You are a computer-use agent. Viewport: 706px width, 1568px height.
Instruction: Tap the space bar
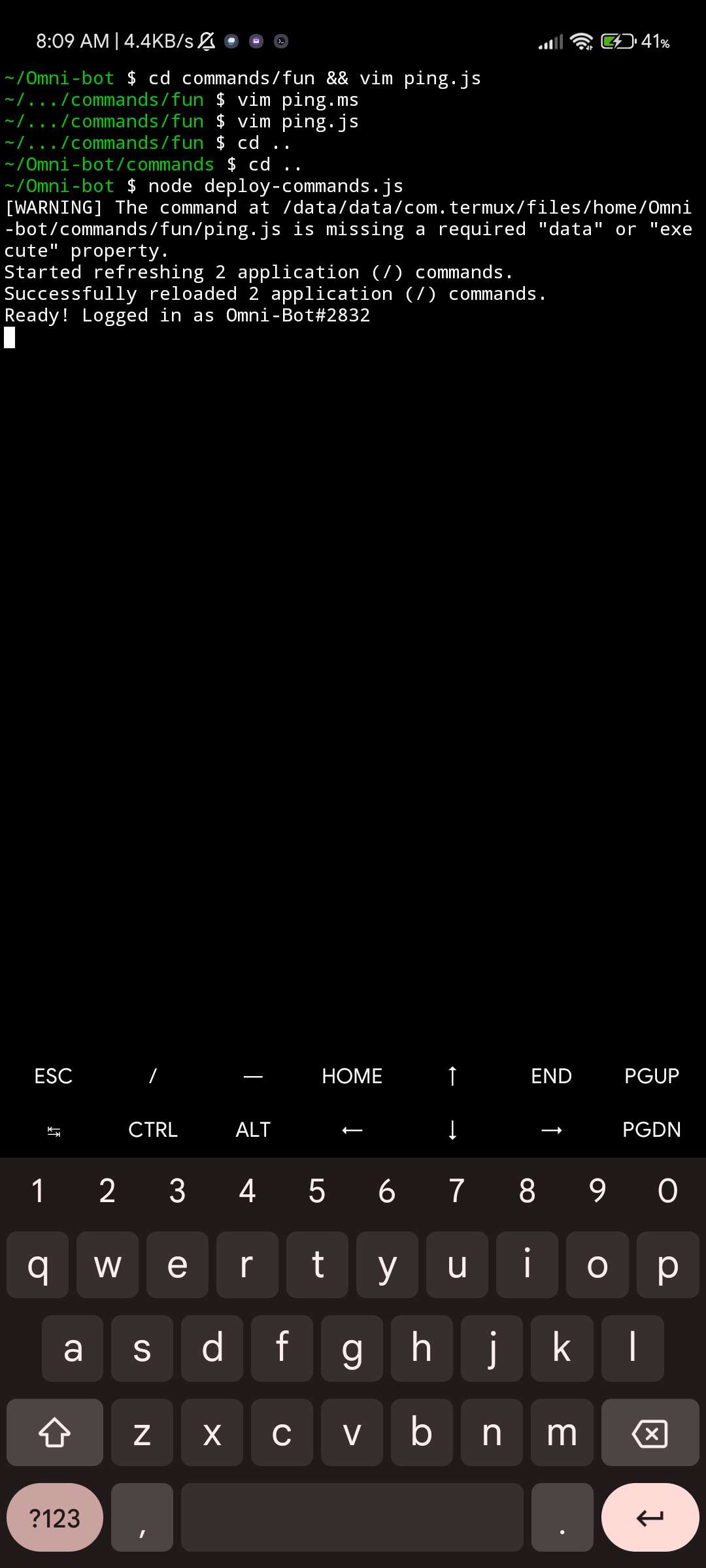tap(352, 1518)
